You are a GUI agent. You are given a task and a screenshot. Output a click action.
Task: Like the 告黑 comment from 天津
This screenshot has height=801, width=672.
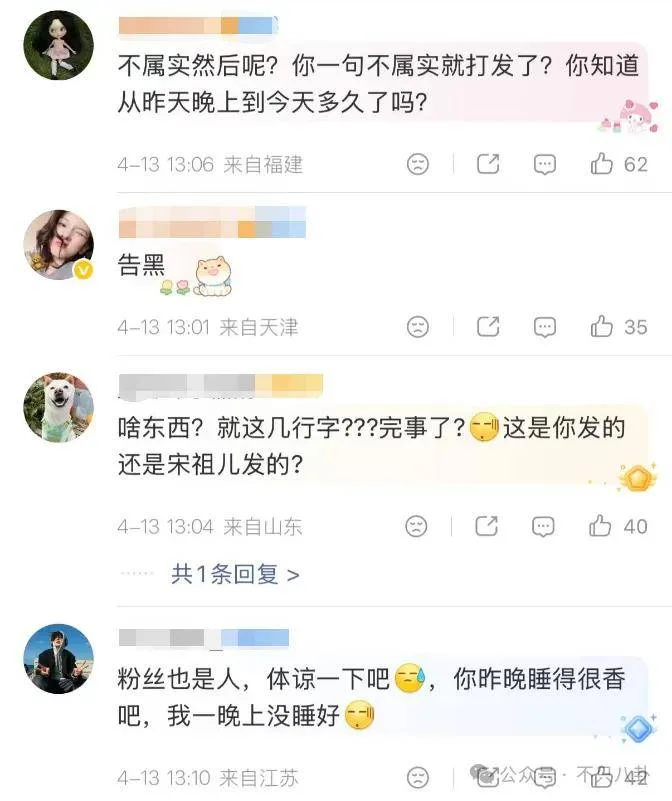tap(602, 326)
